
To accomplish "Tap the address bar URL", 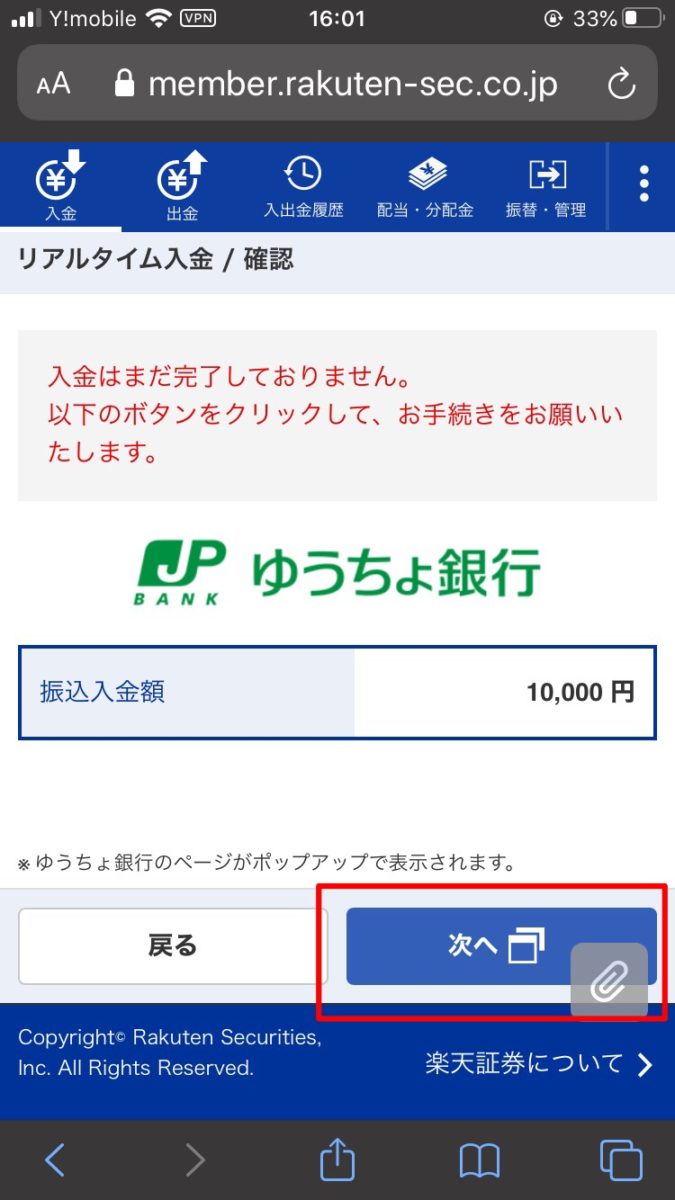I will click(x=350, y=84).
